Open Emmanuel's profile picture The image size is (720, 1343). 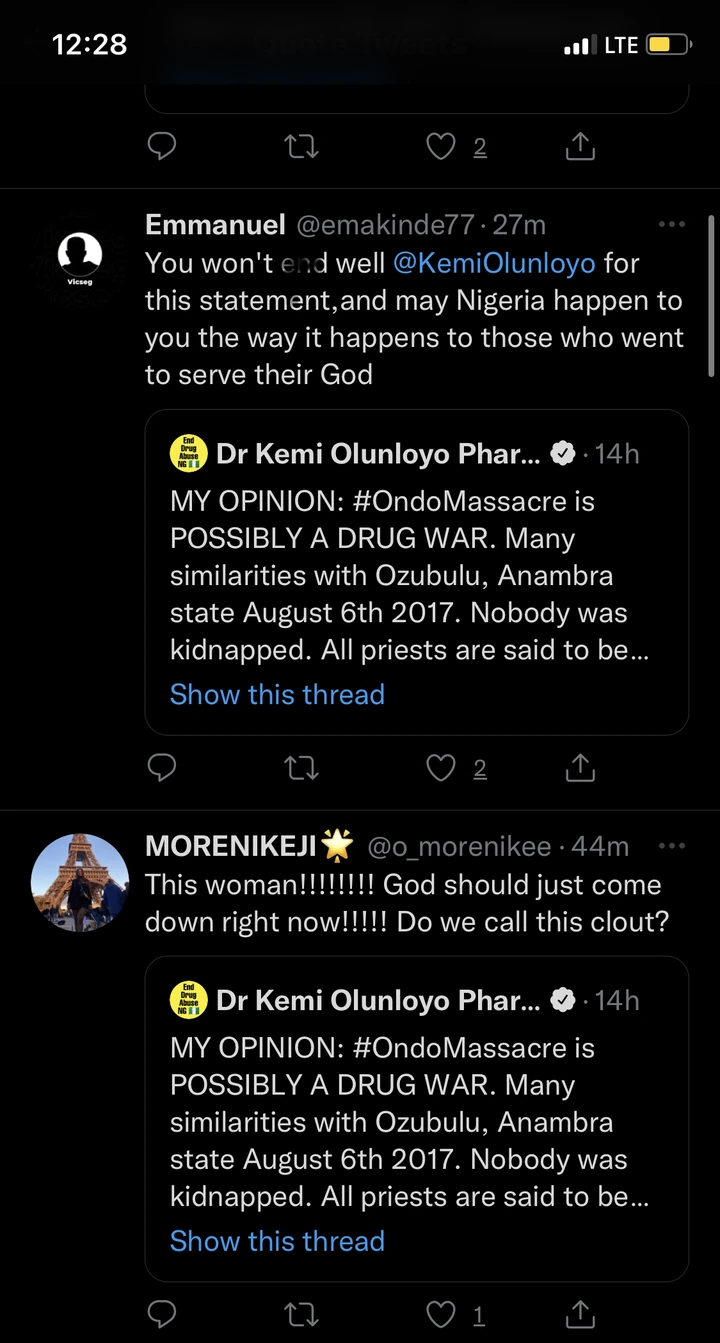tap(80, 258)
